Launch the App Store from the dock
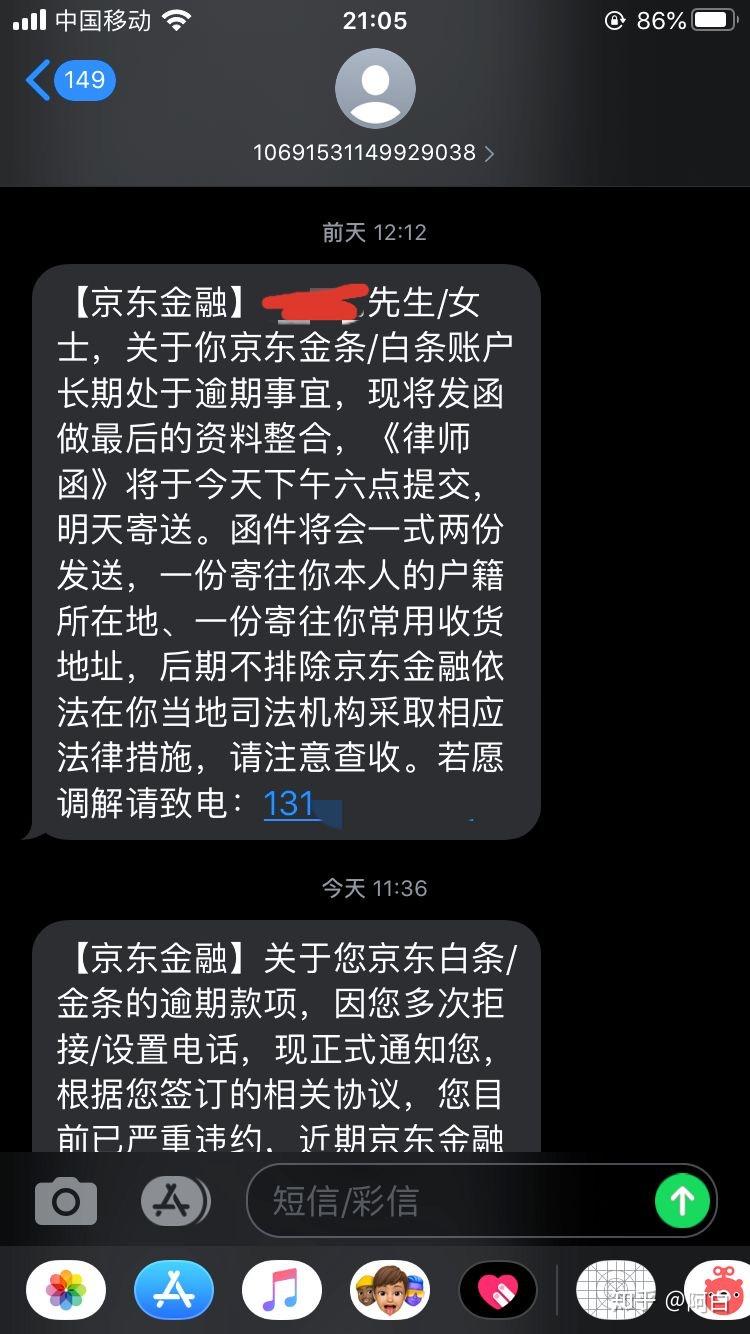The width and height of the screenshot is (750, 1334). [173, 1290]
